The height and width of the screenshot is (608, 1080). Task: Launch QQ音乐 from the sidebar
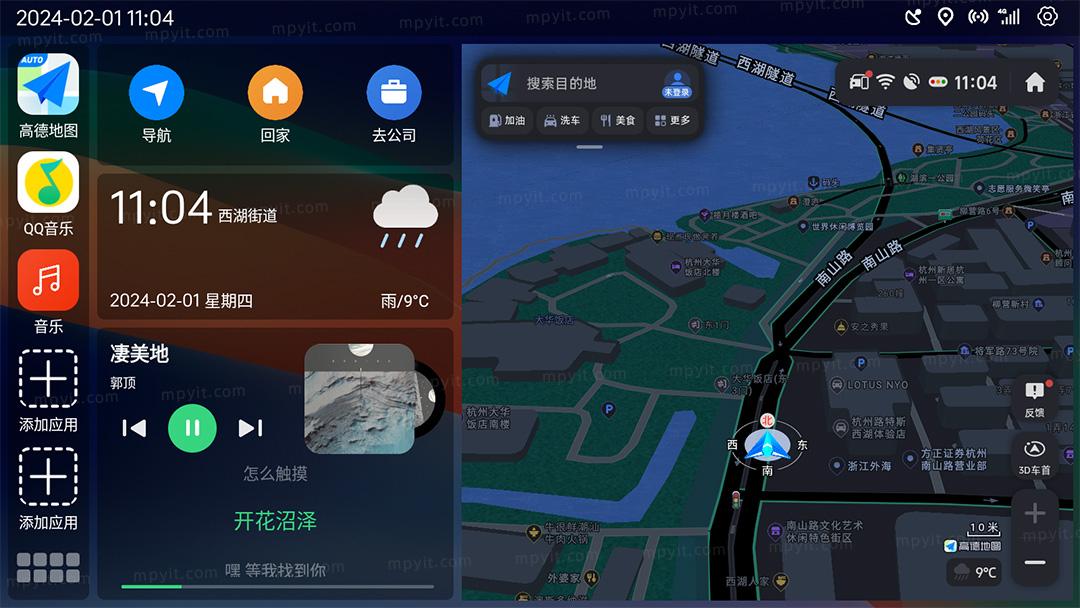pos(48,183)
